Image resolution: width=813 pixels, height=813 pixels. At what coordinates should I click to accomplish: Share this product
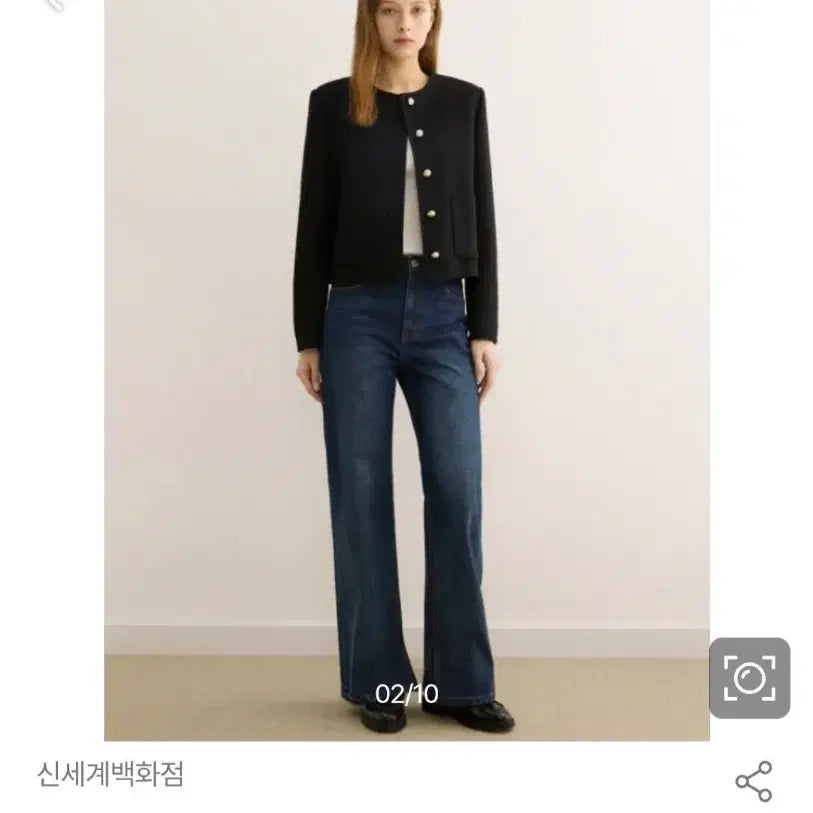point(753,780)
